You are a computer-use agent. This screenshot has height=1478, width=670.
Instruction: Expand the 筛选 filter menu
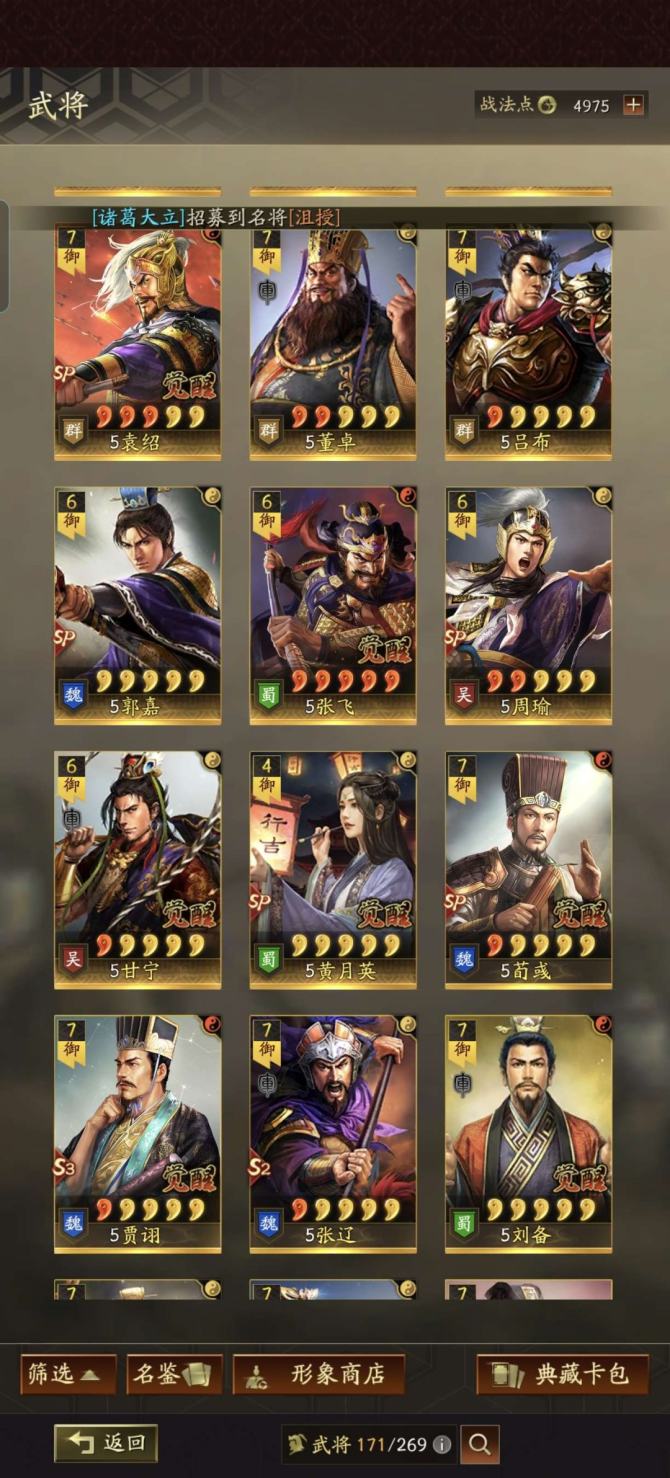click(x=68, y=1374)
